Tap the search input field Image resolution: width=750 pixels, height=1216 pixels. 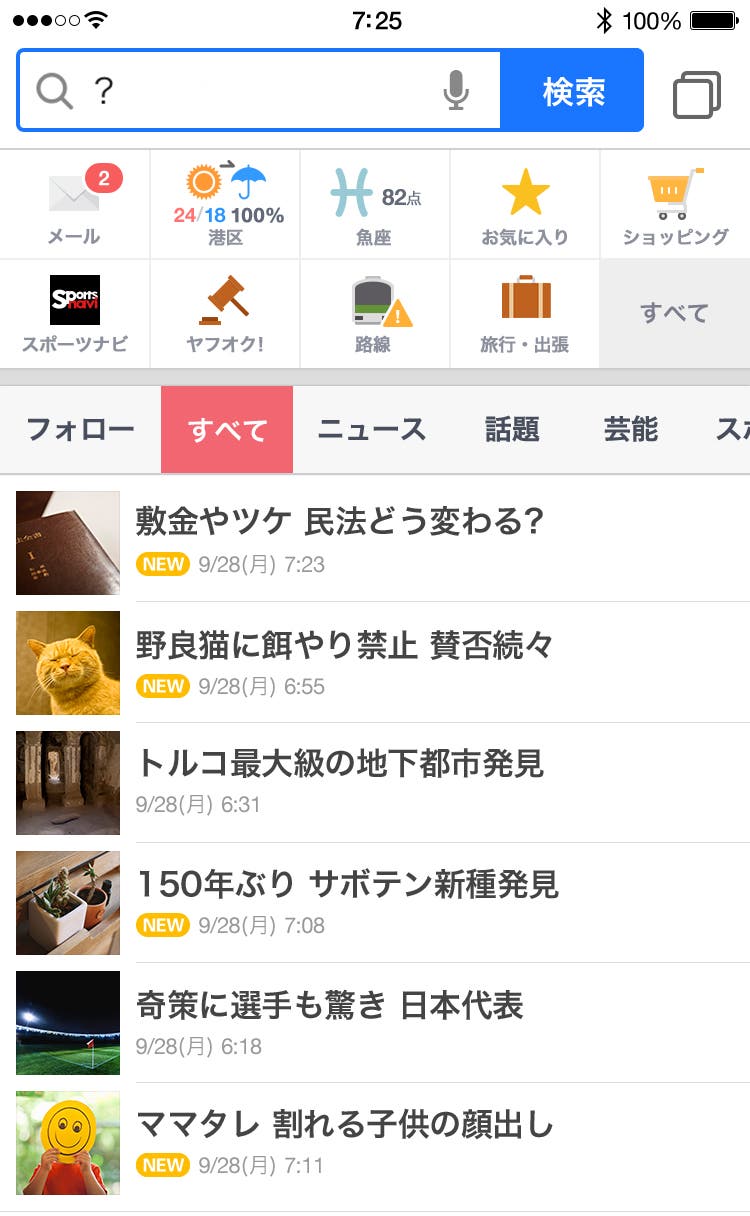pos(260,91)
